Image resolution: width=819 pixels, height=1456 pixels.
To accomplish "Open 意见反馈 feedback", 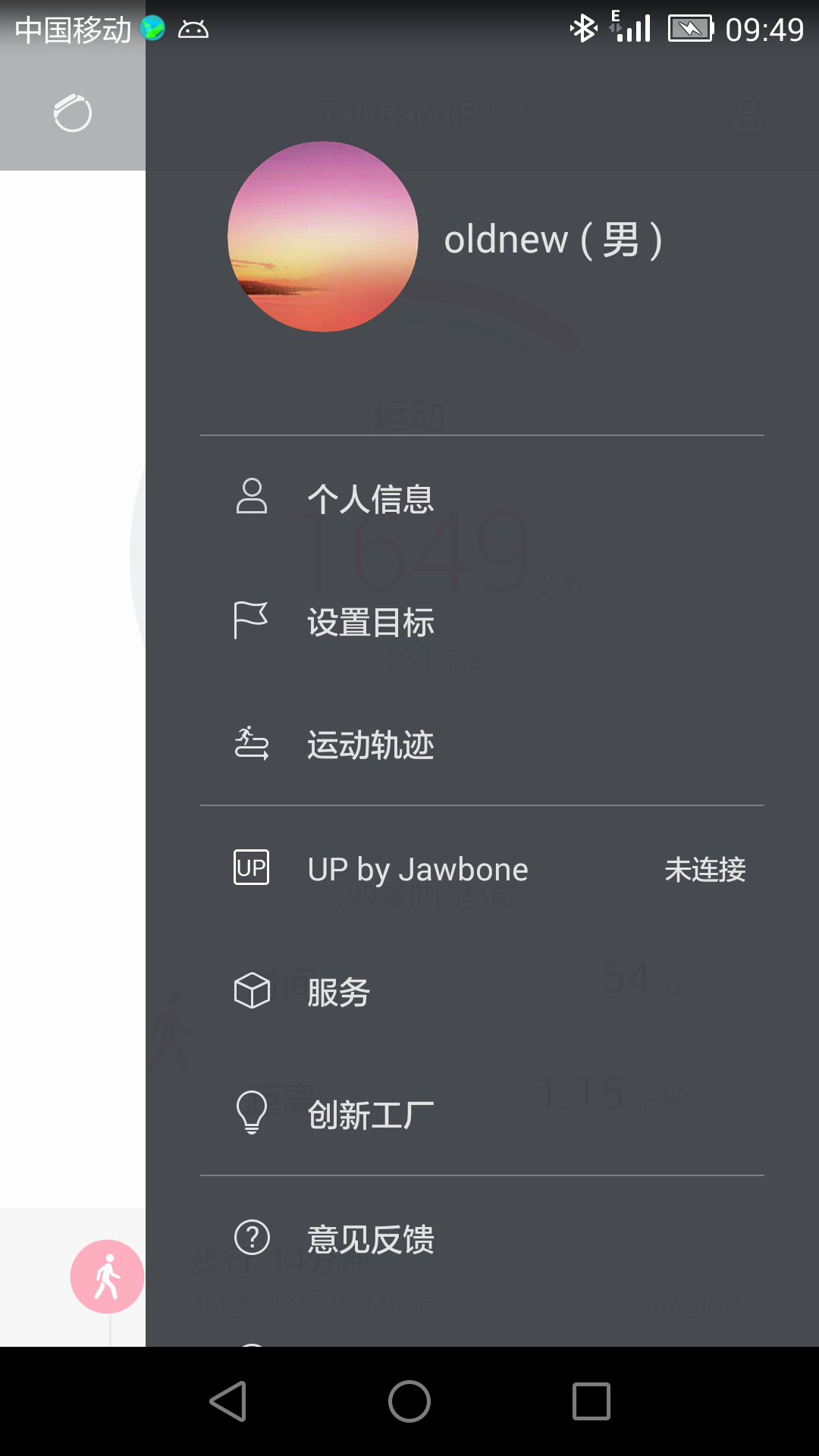I will click(x=482, y=1239).
